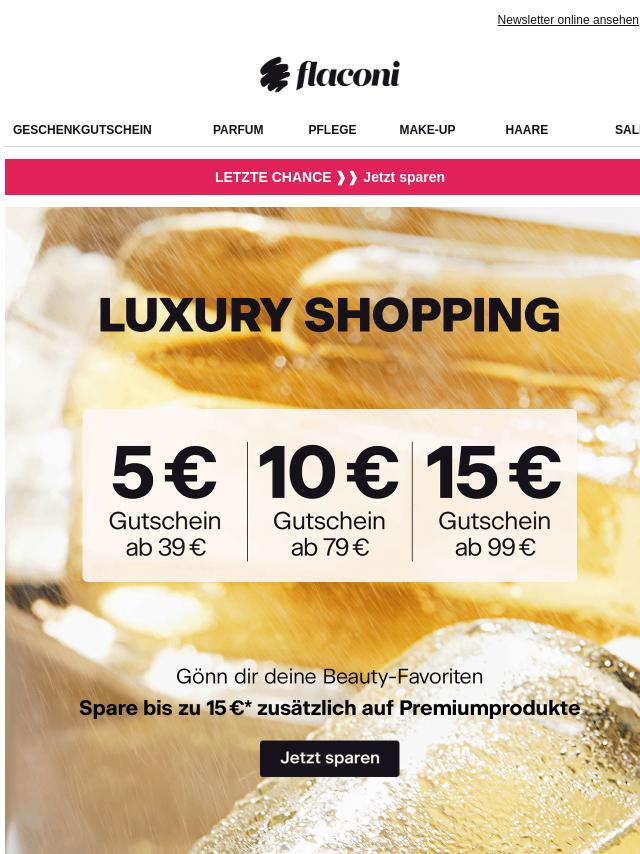Open the Sale category
Viewport: 640px width, 854px height.
click(x=627, y=130)
